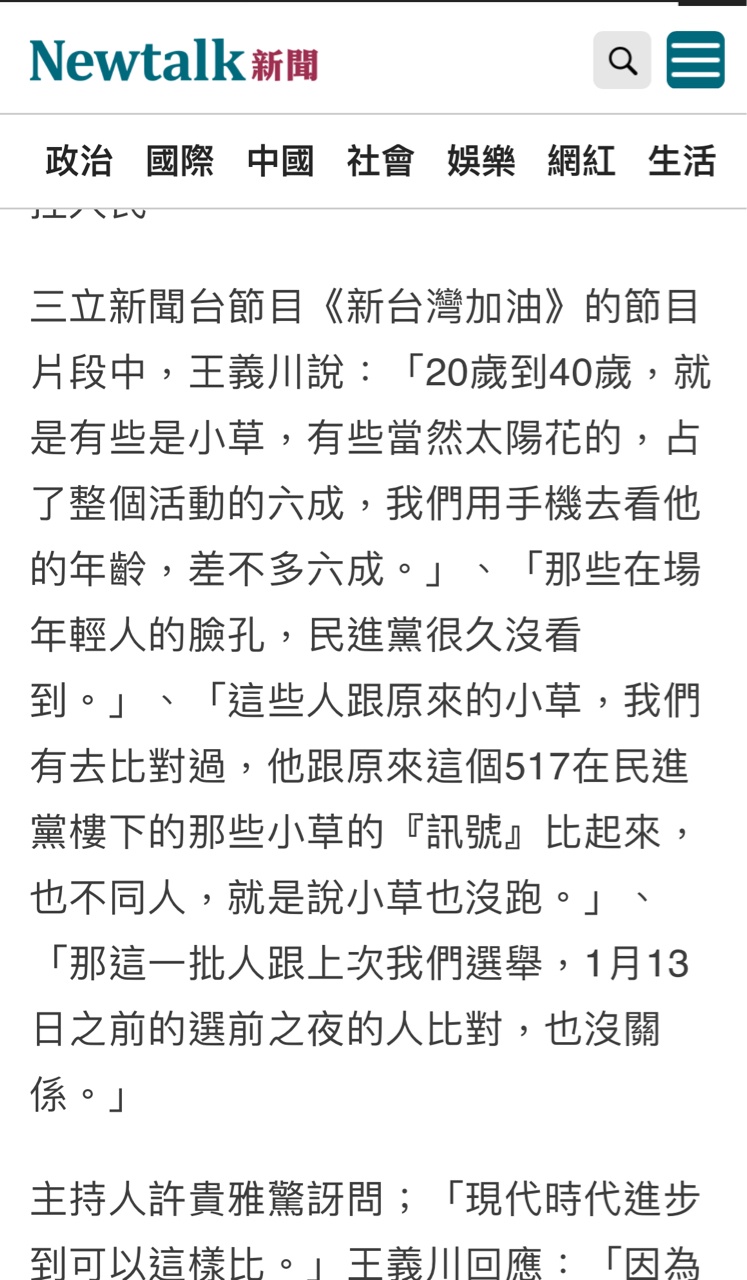The height and width of the screenshot is (1280, 747).
Task: Open the search icon in header
Action: [622, 60]
